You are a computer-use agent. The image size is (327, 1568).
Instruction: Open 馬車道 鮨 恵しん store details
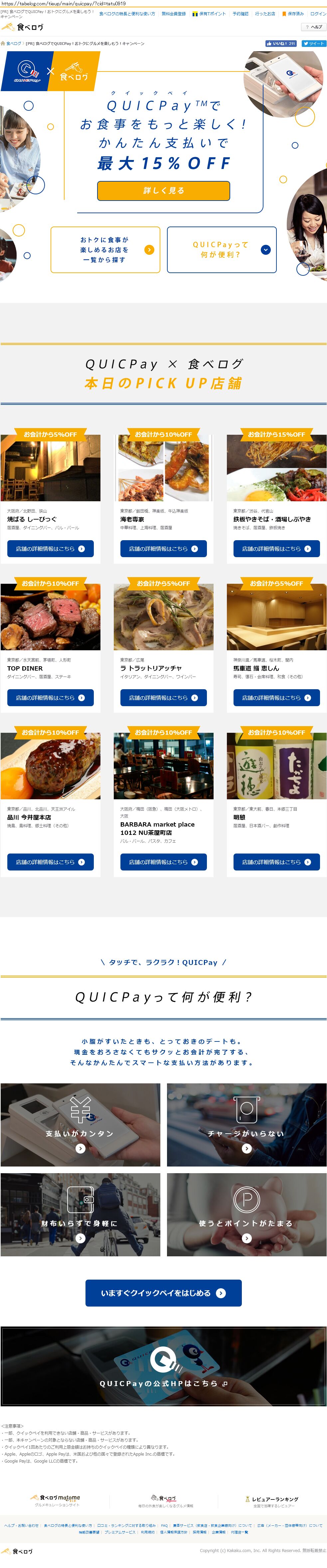coord(276,698)
